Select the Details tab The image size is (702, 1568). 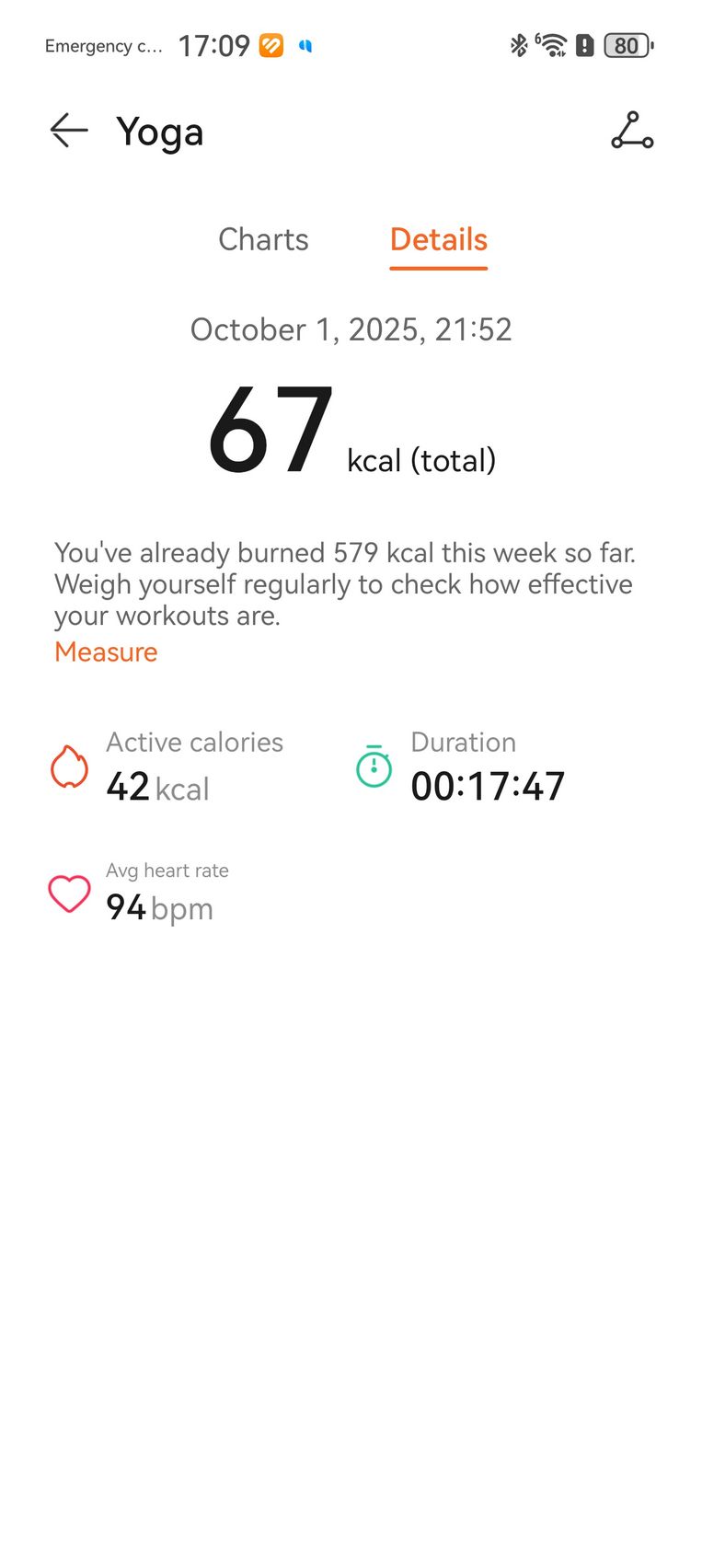tap(438, 239)
